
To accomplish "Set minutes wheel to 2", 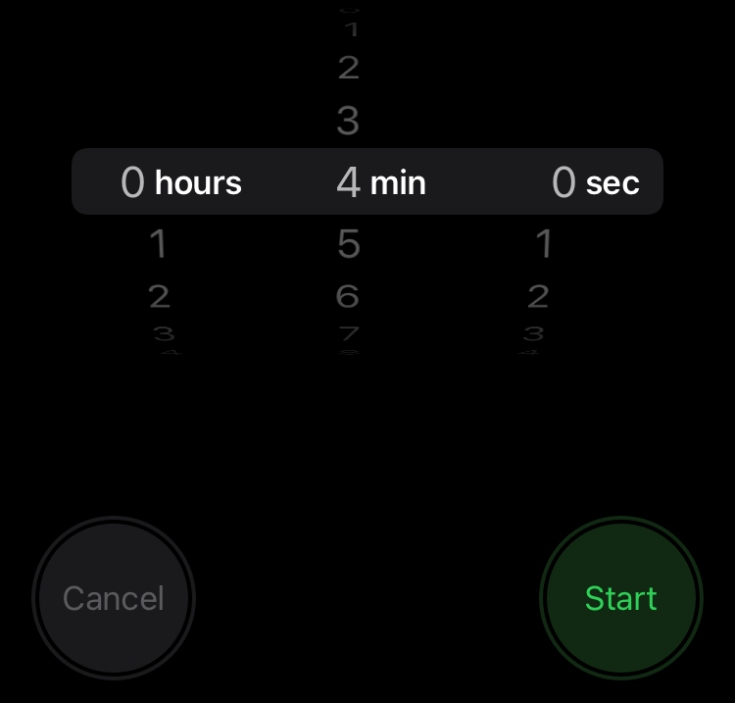I will [x=348, y=68].
